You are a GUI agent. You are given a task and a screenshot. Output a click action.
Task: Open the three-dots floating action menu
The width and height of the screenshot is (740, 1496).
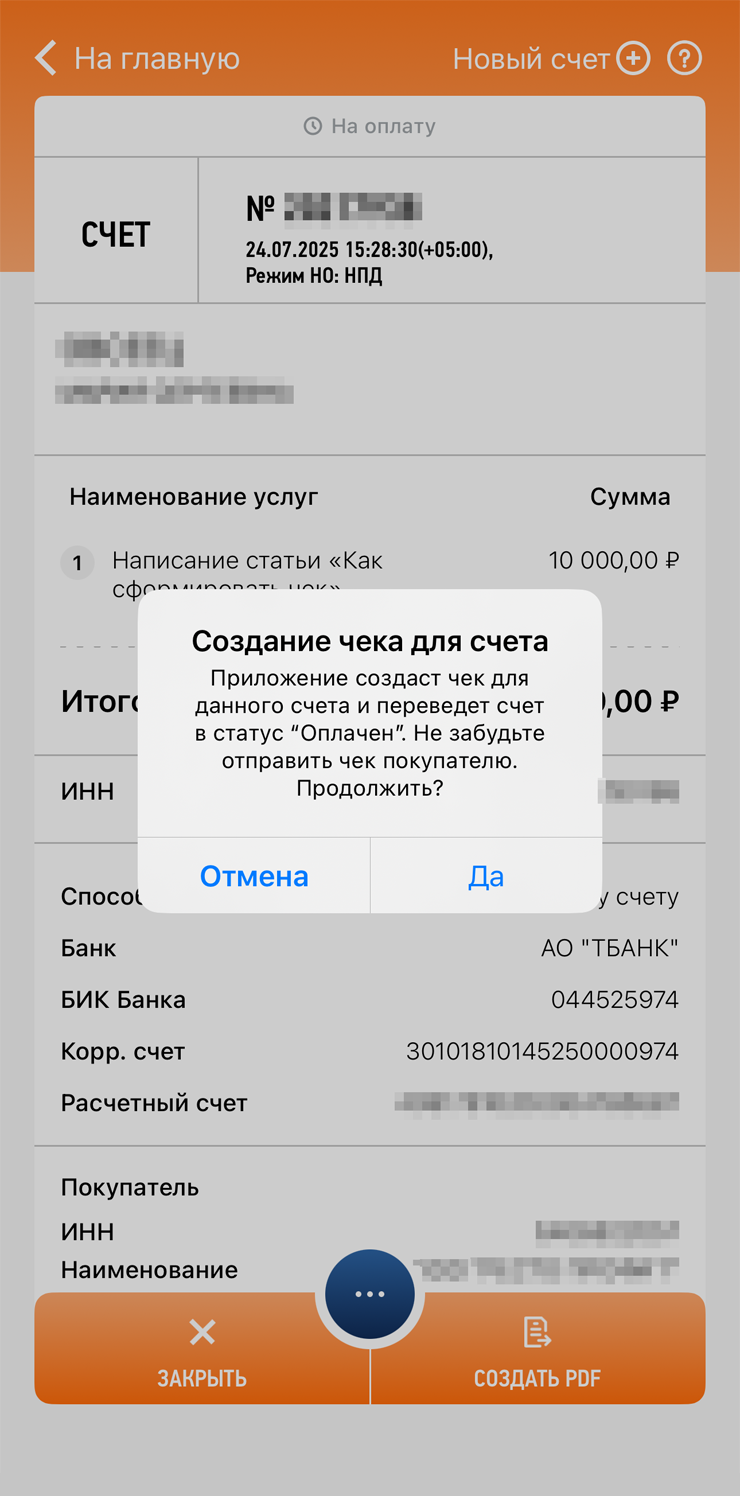(370, 1294)
